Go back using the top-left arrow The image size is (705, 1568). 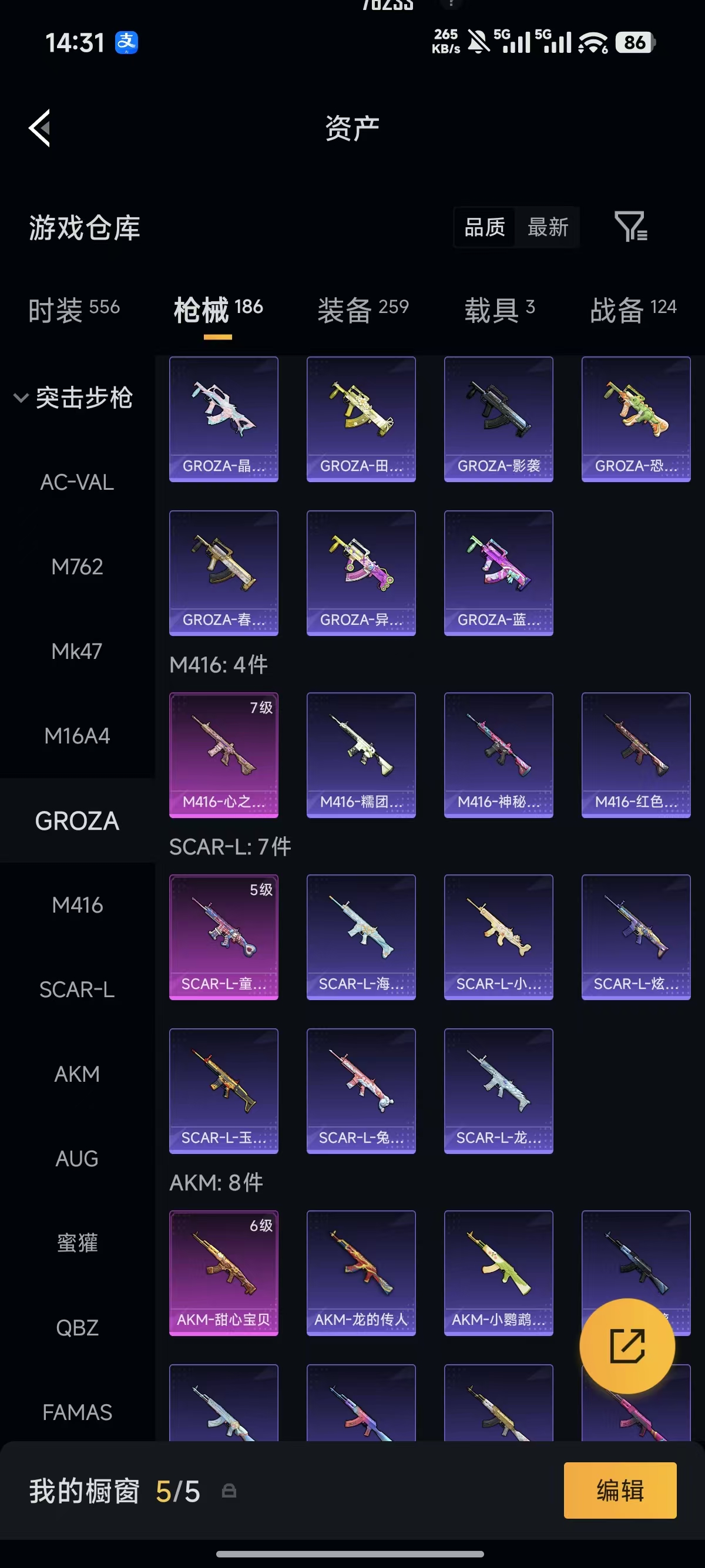click(39, 128)
